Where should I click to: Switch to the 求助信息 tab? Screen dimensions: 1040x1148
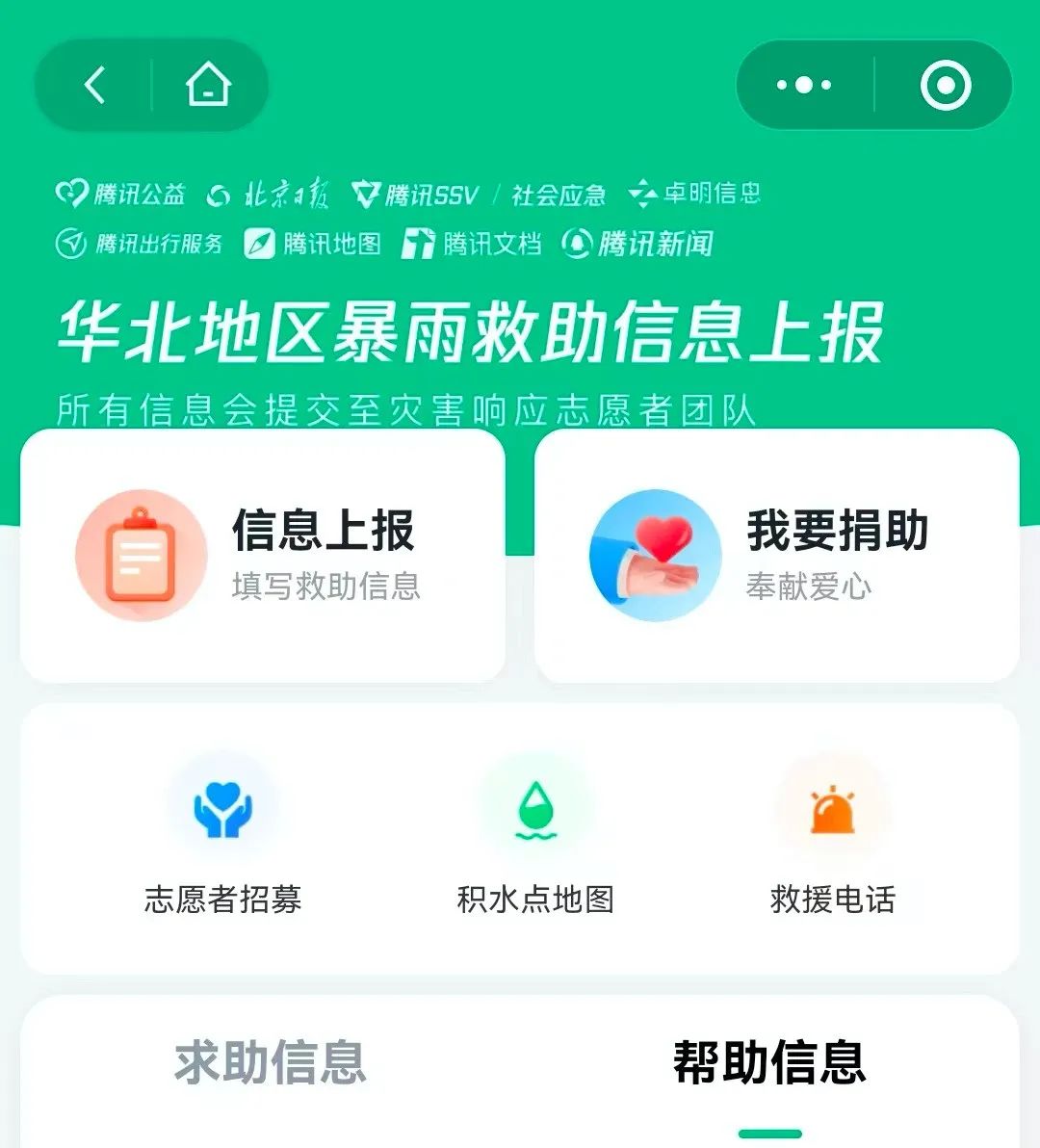pyautogui.click(x=271, y=1063)
